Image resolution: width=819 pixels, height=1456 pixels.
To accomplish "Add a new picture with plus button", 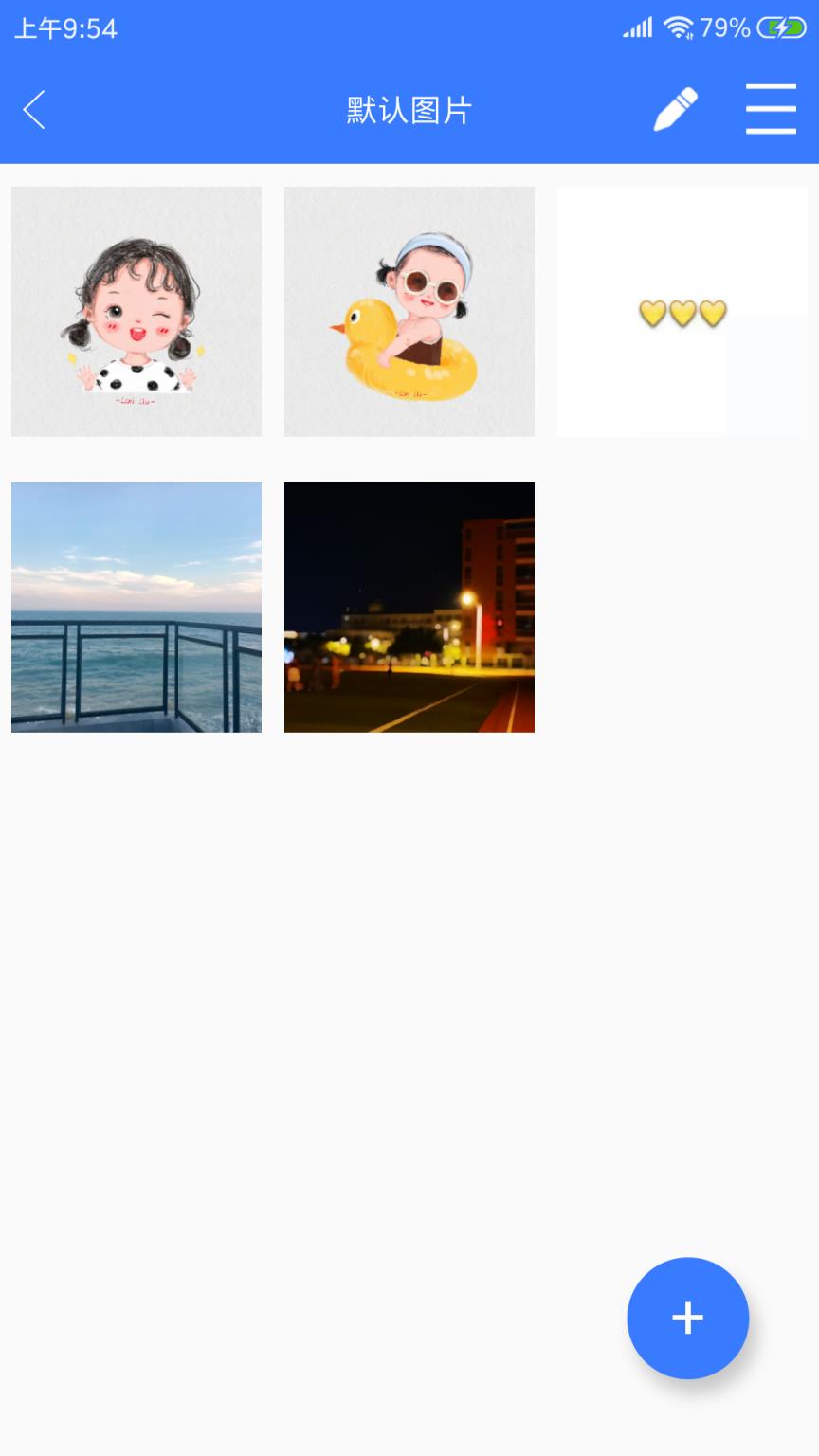I will click(687, 1318).
